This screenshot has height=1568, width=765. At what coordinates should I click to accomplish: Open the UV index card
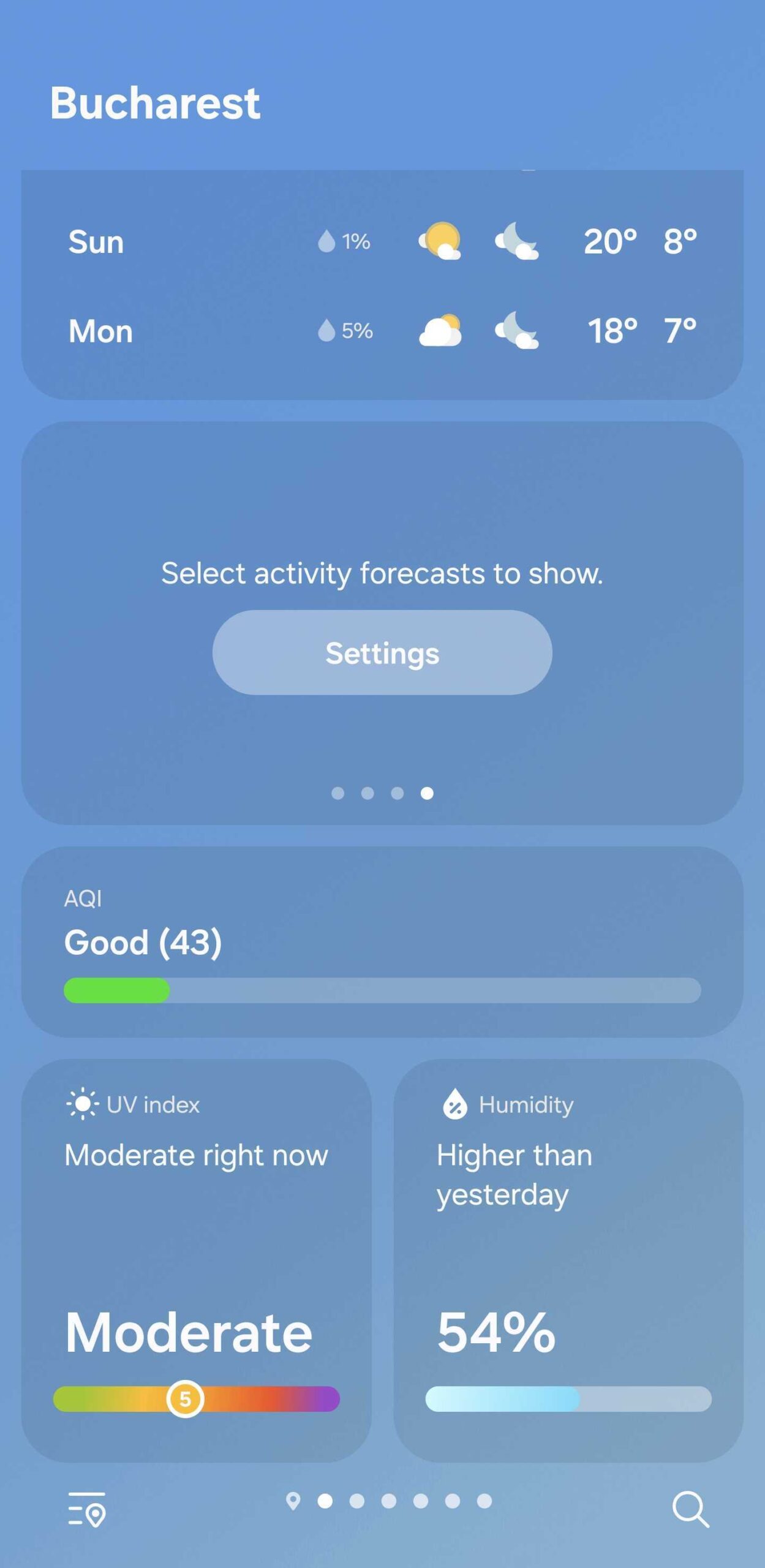197,1261
